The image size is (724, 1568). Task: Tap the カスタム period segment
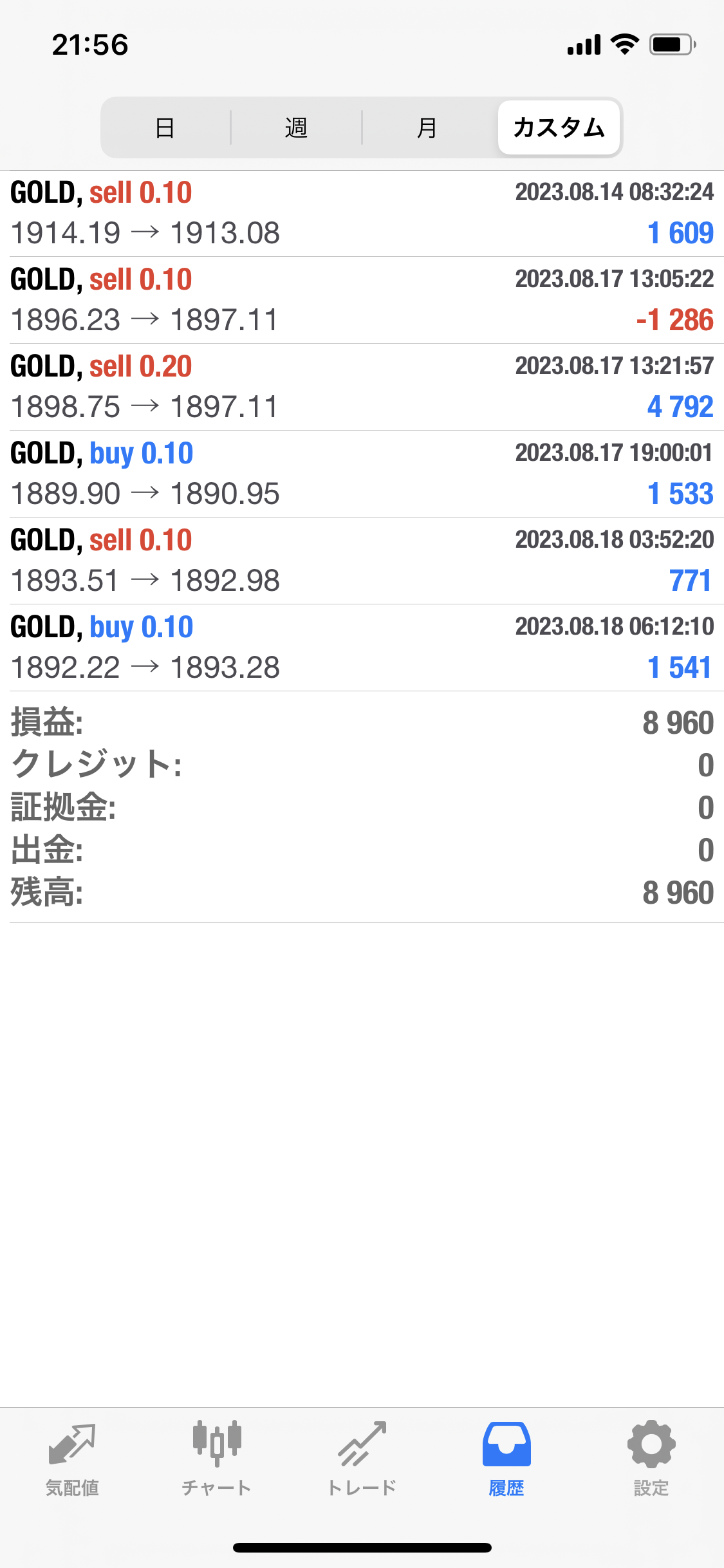tap(559, 127)
